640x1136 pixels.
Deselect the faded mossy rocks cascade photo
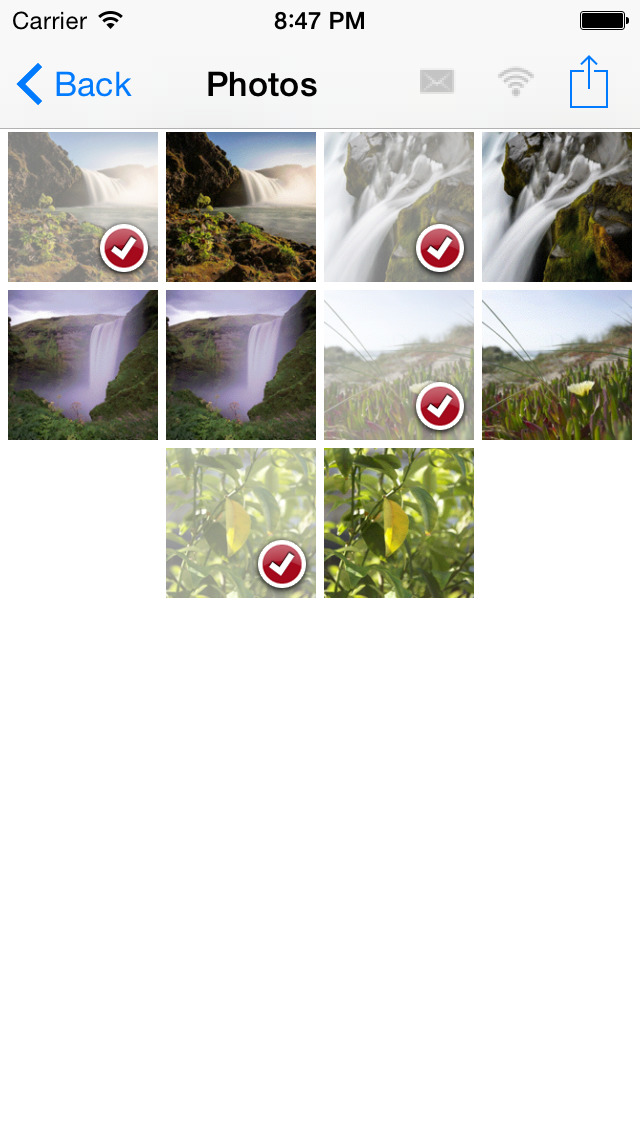click(x=399, y=206)
